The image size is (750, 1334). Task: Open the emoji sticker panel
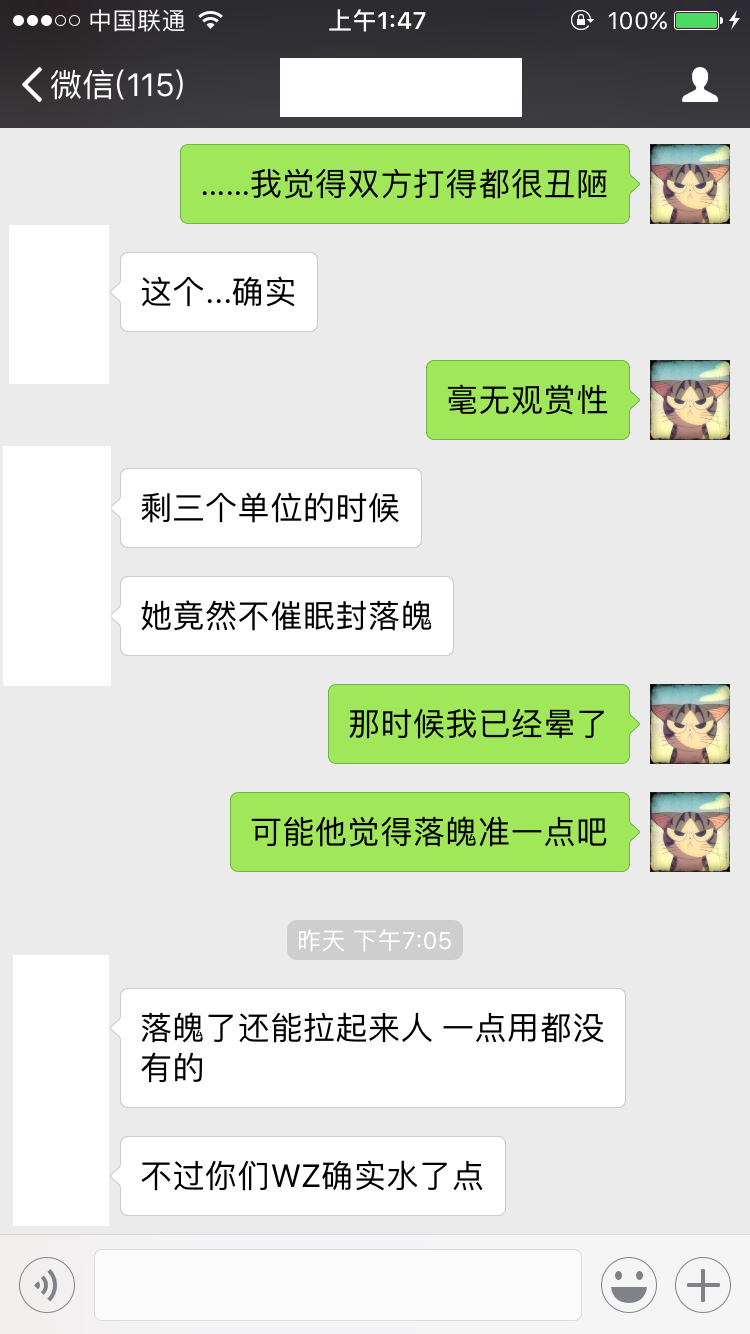[629, 1284]
